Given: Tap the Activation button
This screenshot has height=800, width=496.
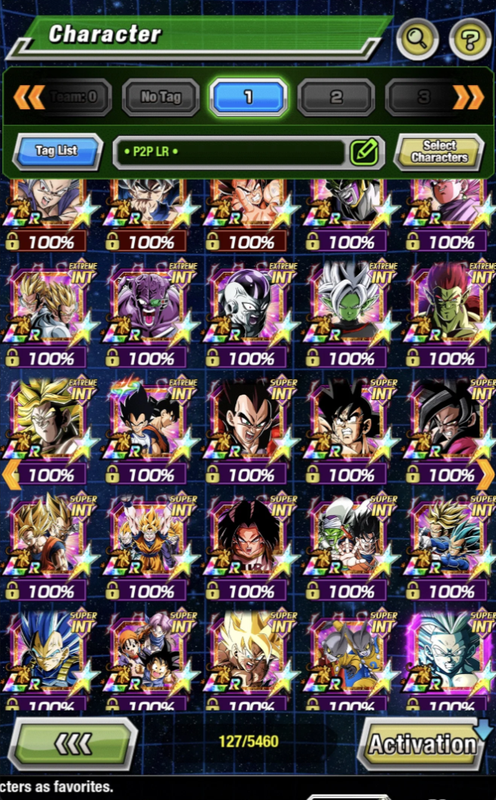Looking at the screenshot, I should point(421,744).
